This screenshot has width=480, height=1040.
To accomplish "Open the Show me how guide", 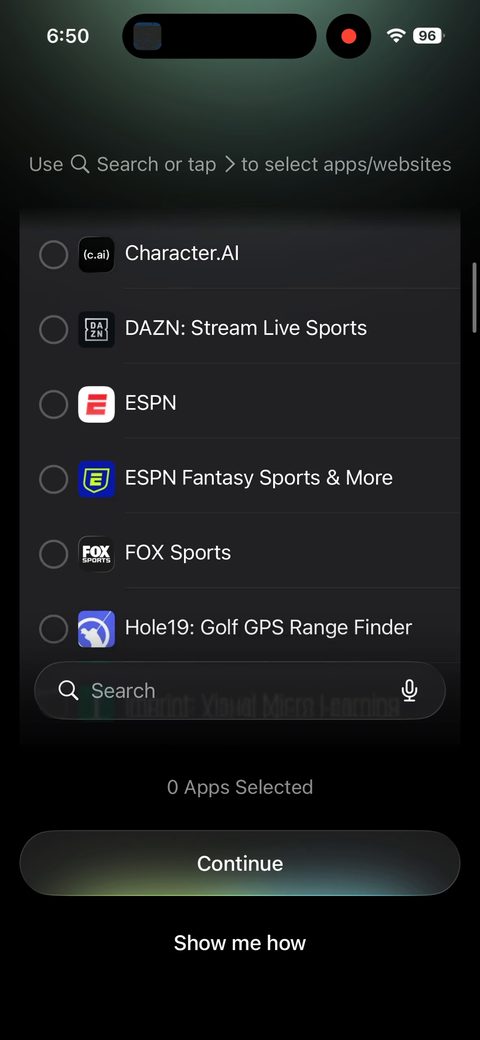I will [x=239, y=942].
